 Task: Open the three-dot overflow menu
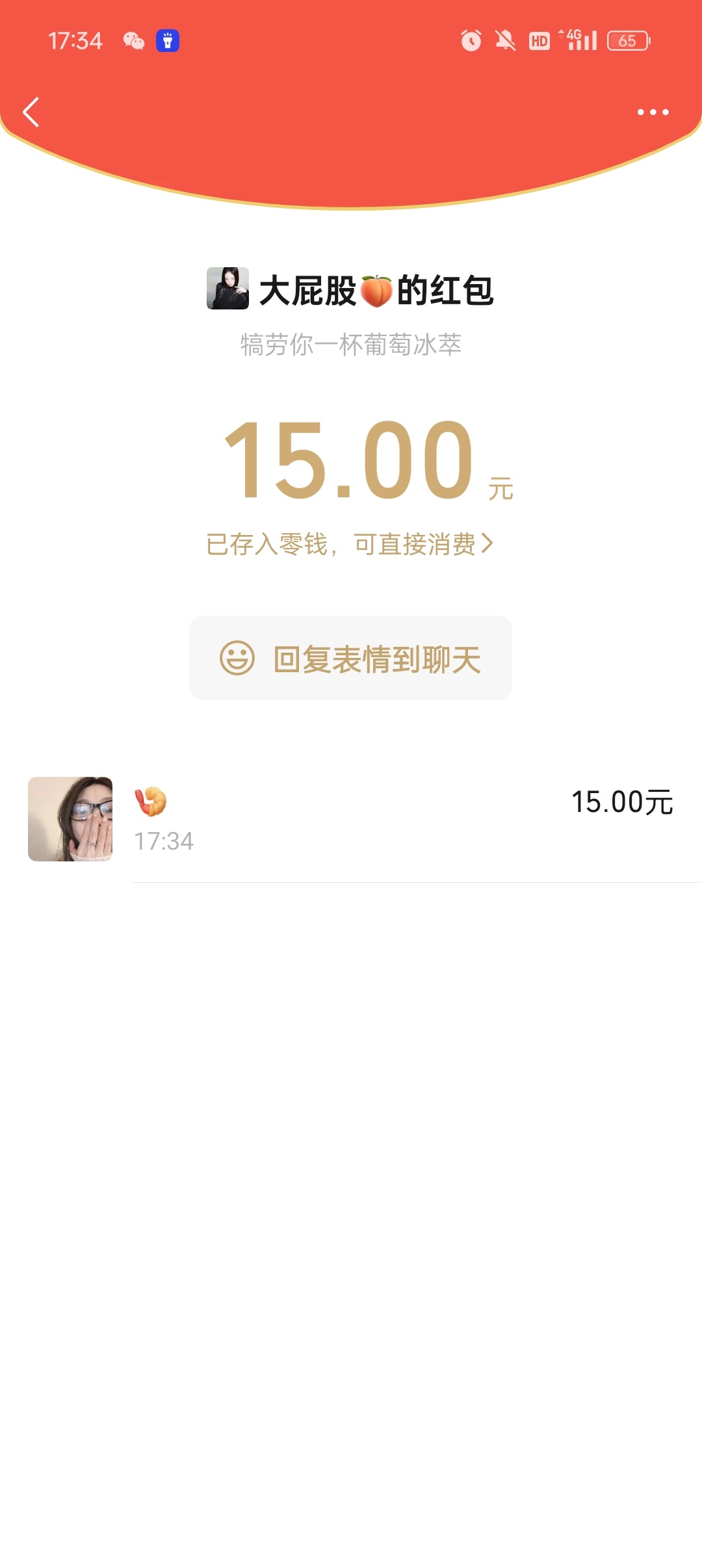[x=653, y=112]
